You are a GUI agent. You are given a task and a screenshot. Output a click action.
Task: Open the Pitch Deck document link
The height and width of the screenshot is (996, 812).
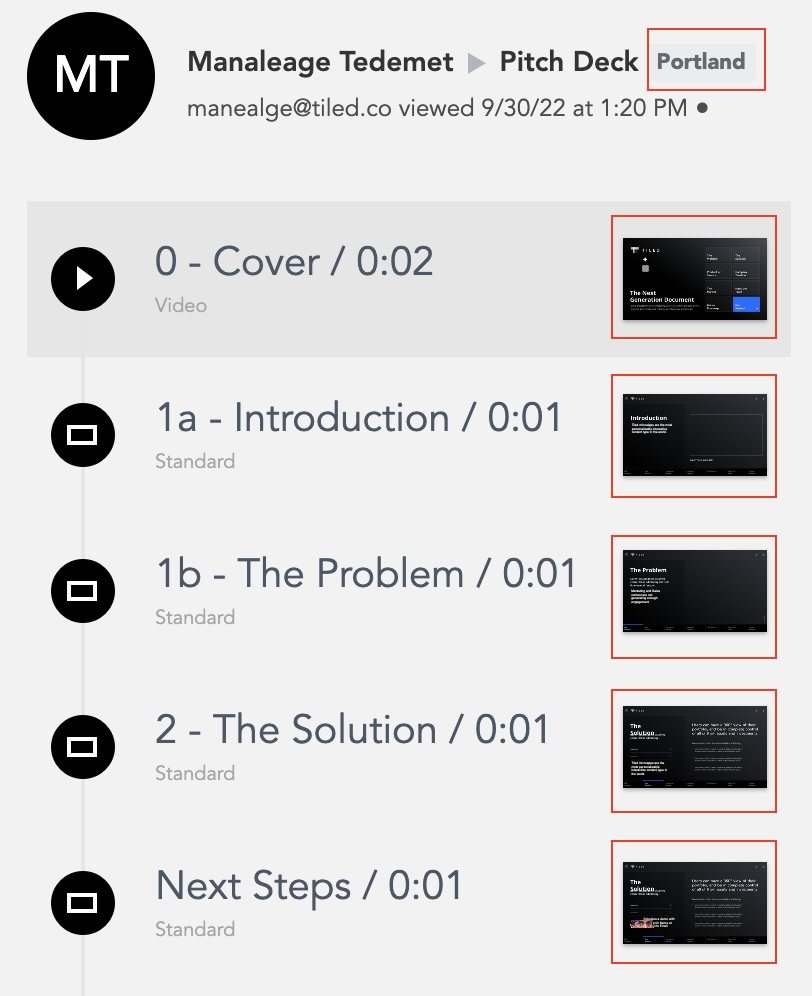(x=568, y=62)
